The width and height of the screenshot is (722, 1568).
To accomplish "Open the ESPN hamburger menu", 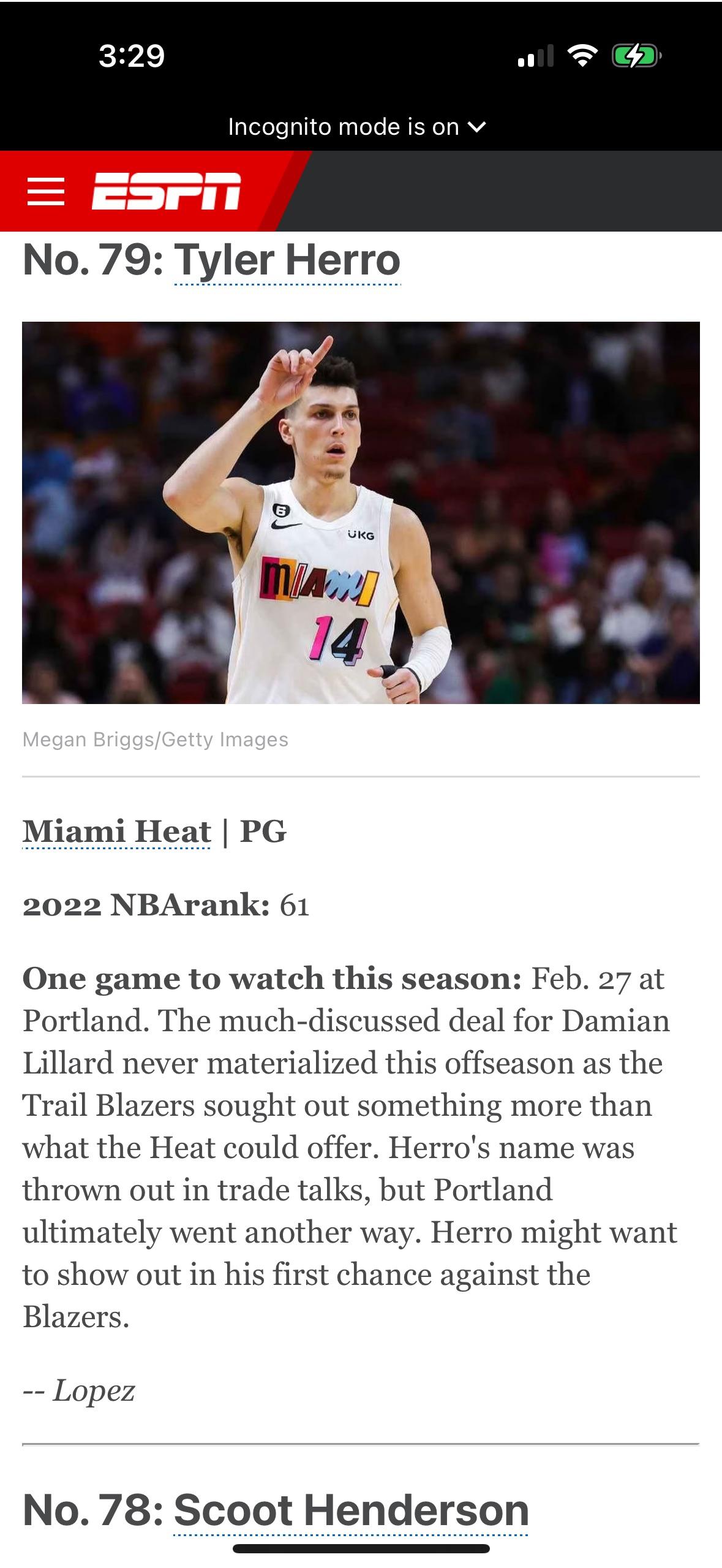I will pos(46,192).
